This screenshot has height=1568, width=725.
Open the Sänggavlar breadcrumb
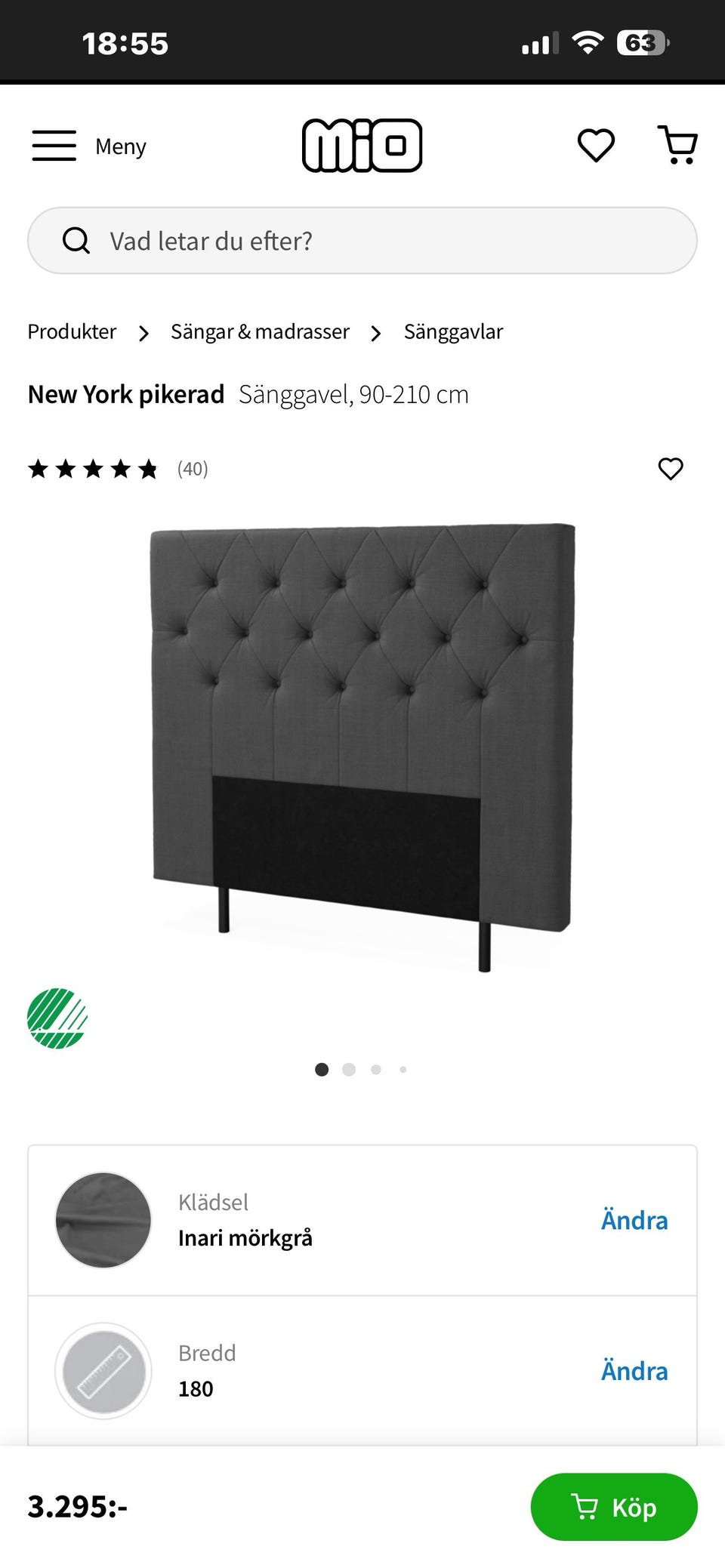453,331
